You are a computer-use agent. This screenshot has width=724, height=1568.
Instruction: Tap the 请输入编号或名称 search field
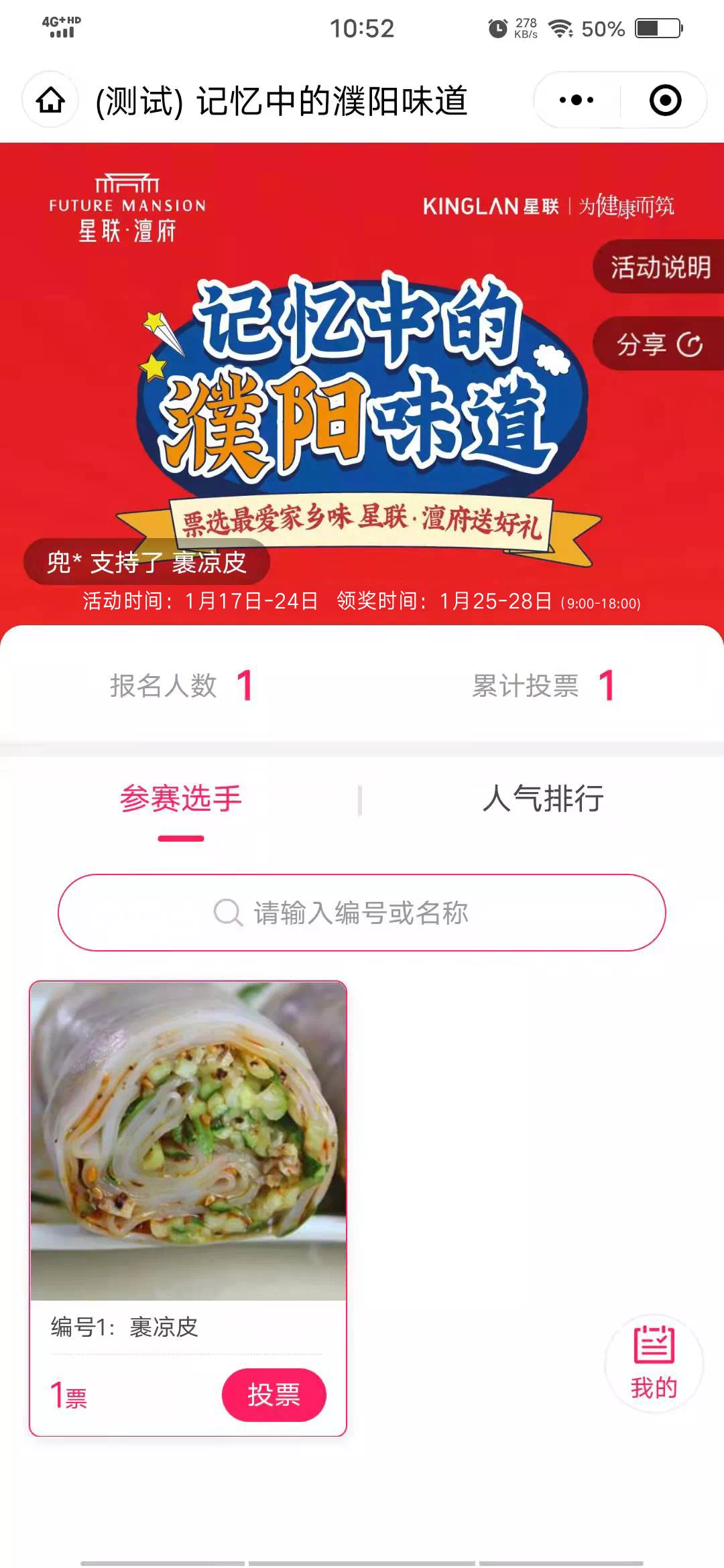click(x=362, y=913)
